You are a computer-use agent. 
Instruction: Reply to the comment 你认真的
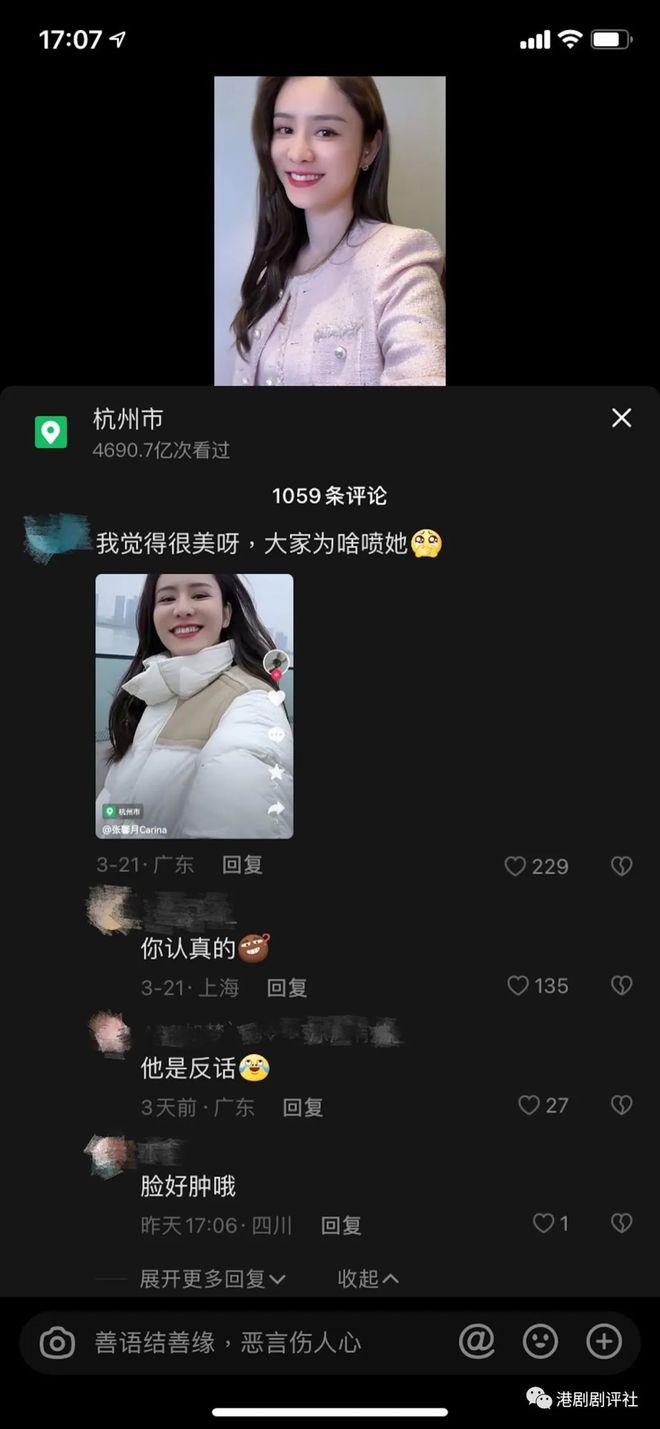tap(287, 988)
